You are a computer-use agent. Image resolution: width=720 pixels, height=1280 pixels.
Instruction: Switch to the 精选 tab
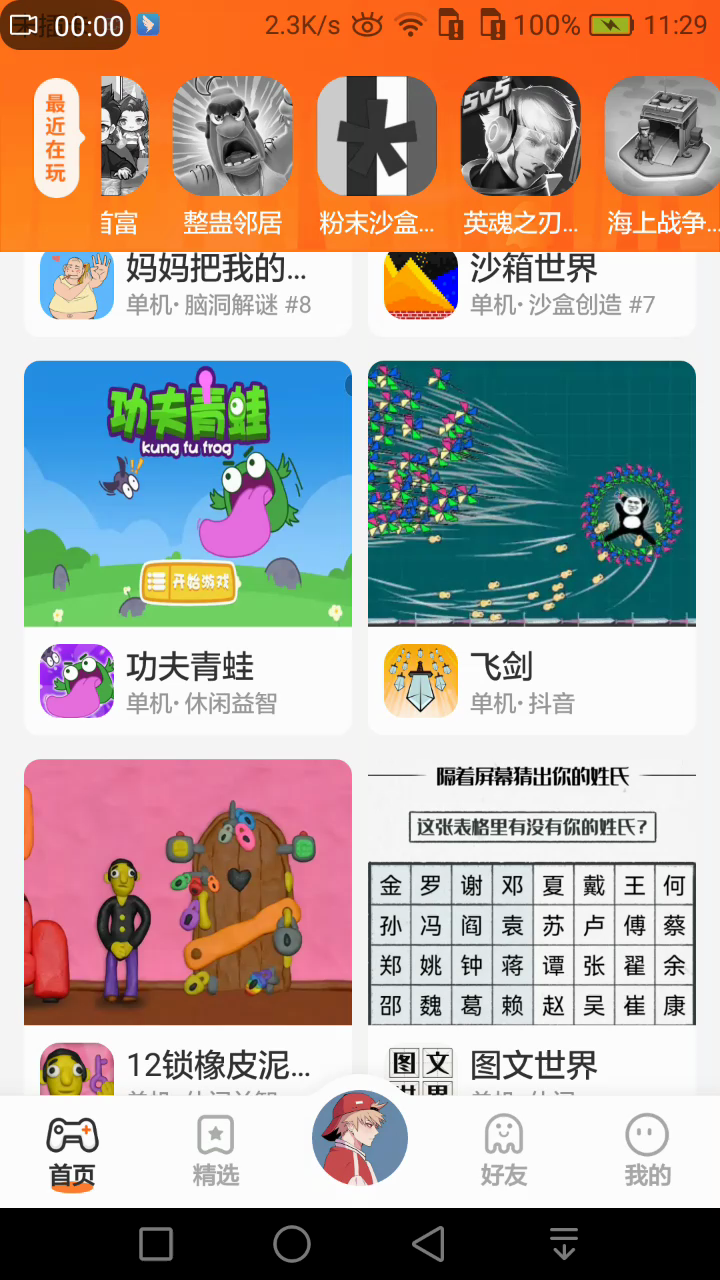pos(216,1152)
